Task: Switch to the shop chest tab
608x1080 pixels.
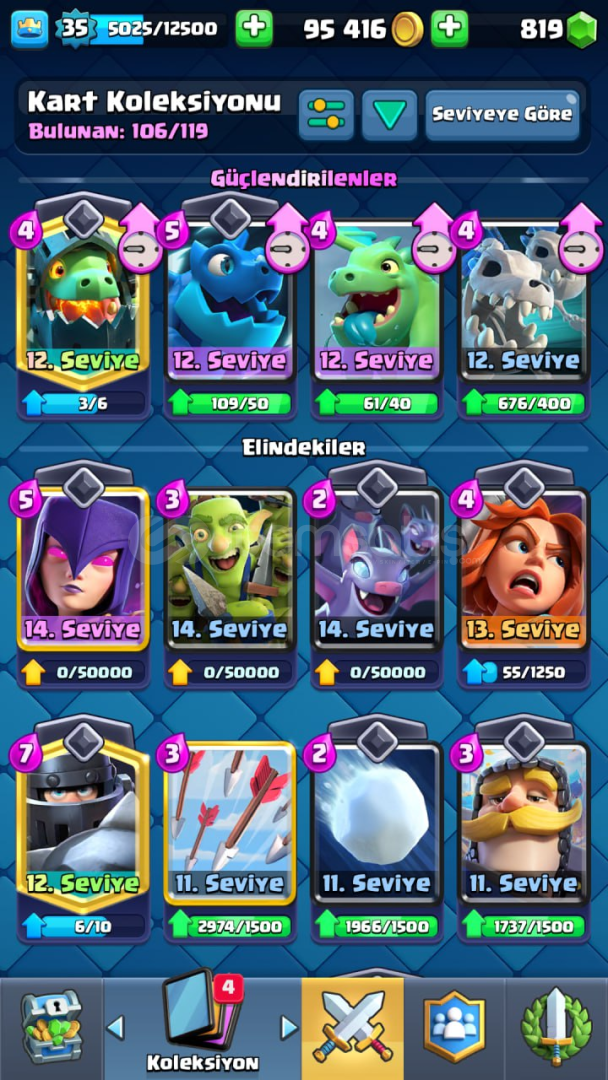Action: (52, 1028)
